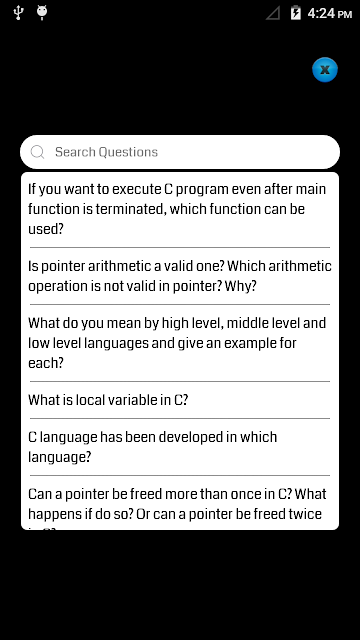
Task: Select 'What is local variable in C?'
Action: pos(180,400)
